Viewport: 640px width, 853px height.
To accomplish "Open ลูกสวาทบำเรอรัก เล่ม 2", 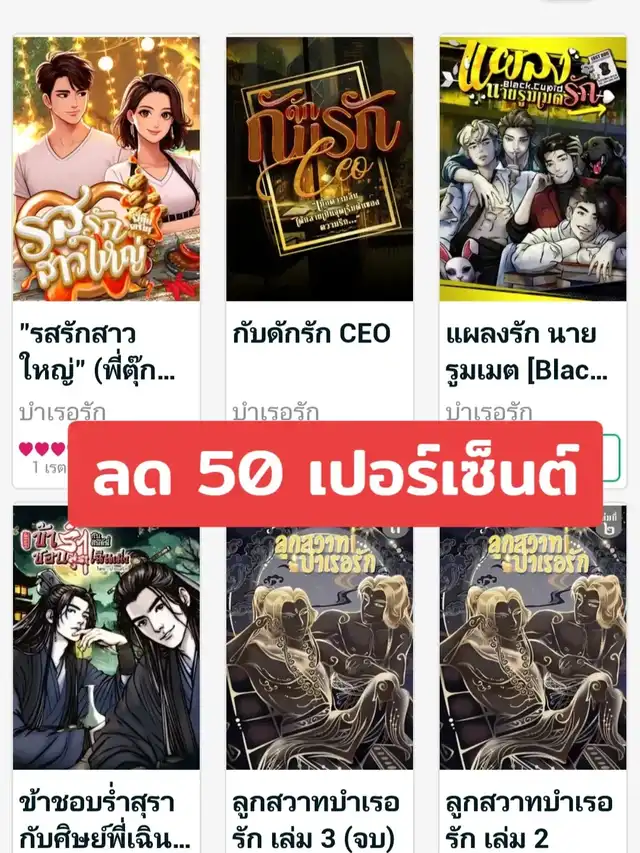I will pyautogui.click(x=532, y=640).
